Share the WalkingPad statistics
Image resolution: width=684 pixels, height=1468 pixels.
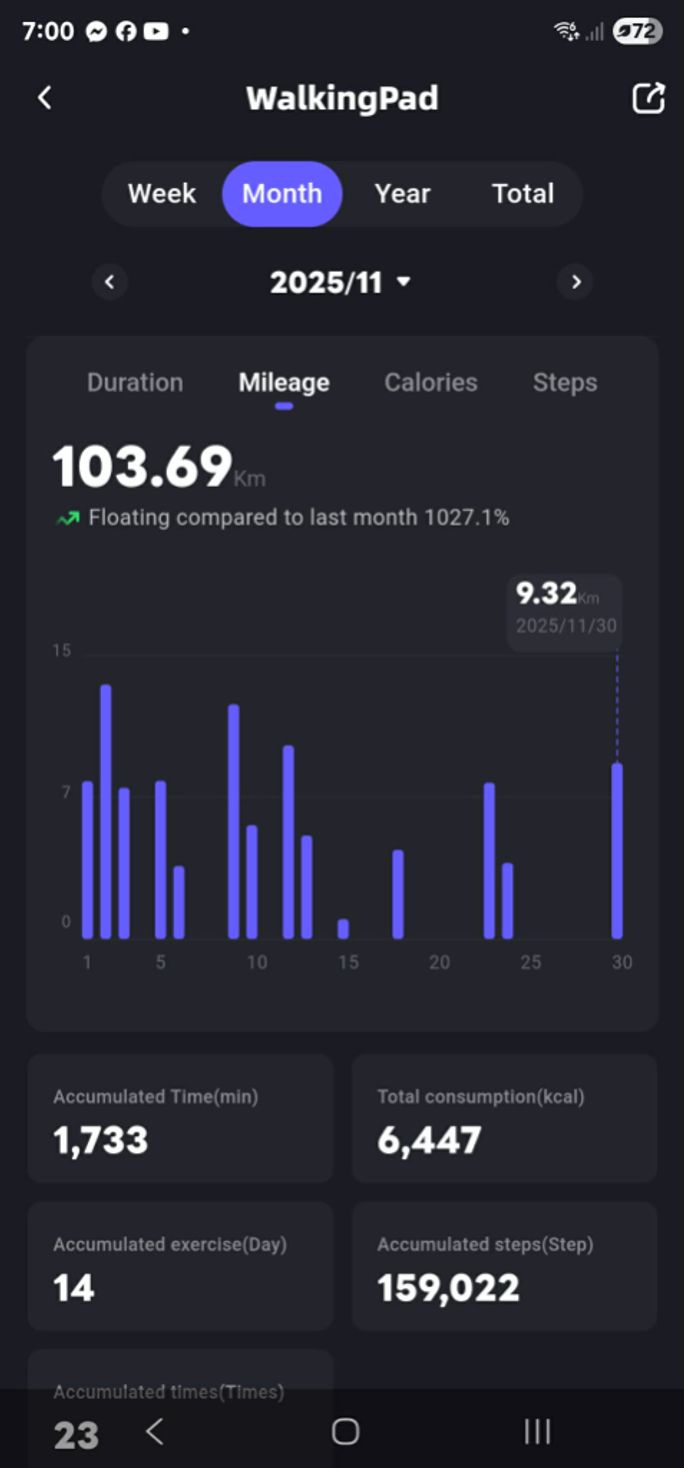(x=648, y=98)
